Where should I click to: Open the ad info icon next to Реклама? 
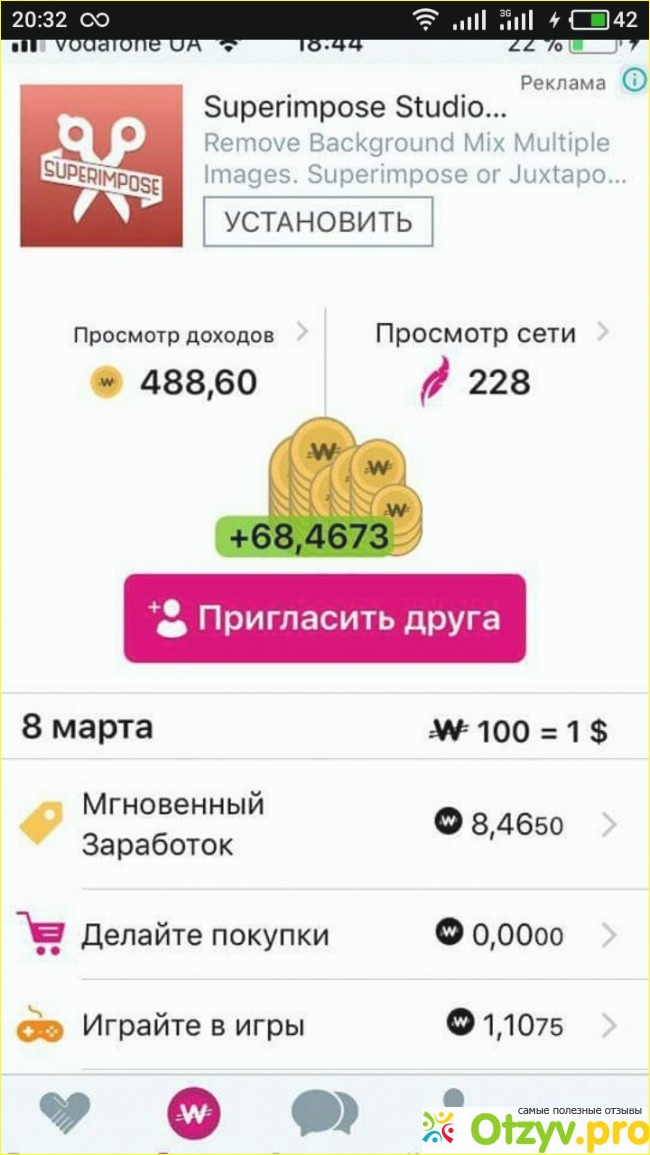click(x=634, y=82)
